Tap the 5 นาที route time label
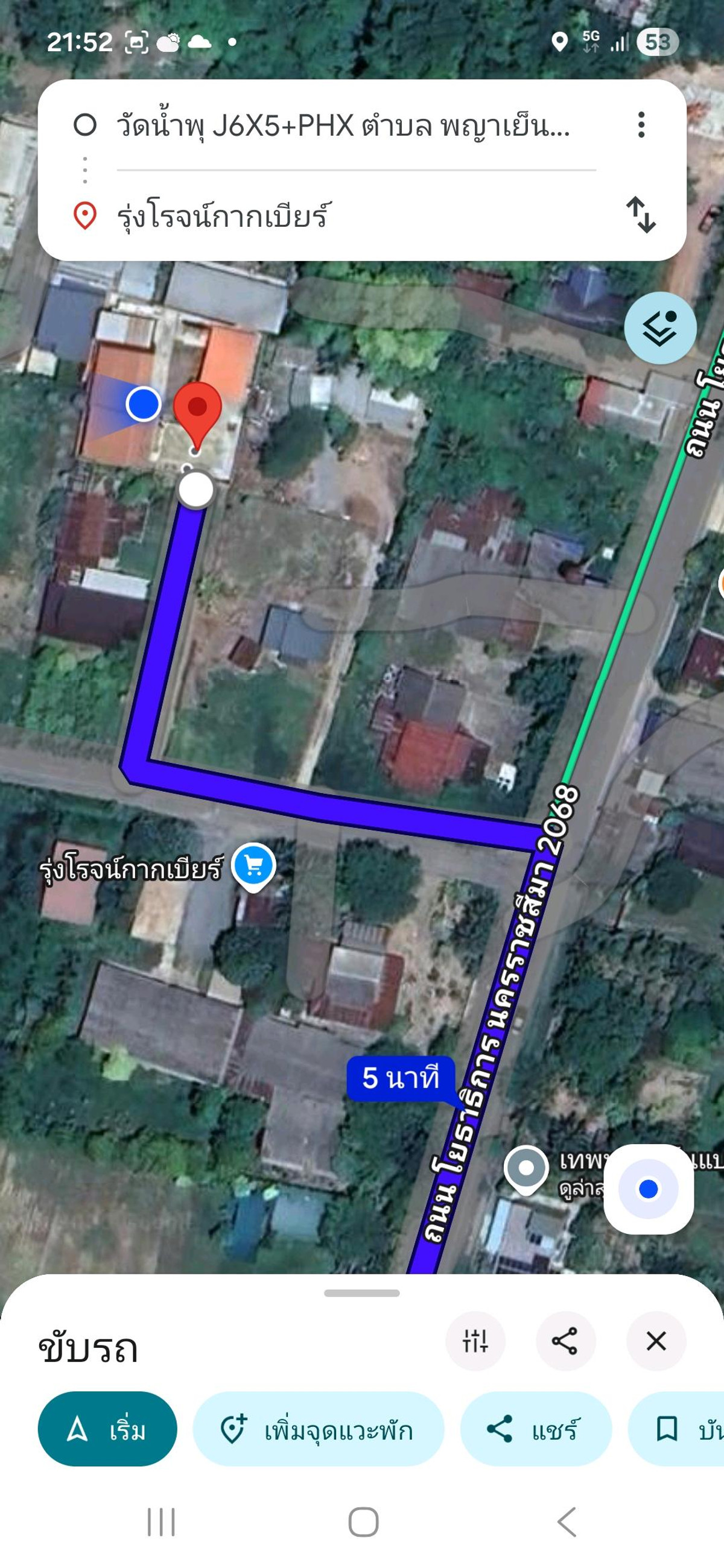Viewport: 724px width, 1568px height. (x=400, y=1078)
